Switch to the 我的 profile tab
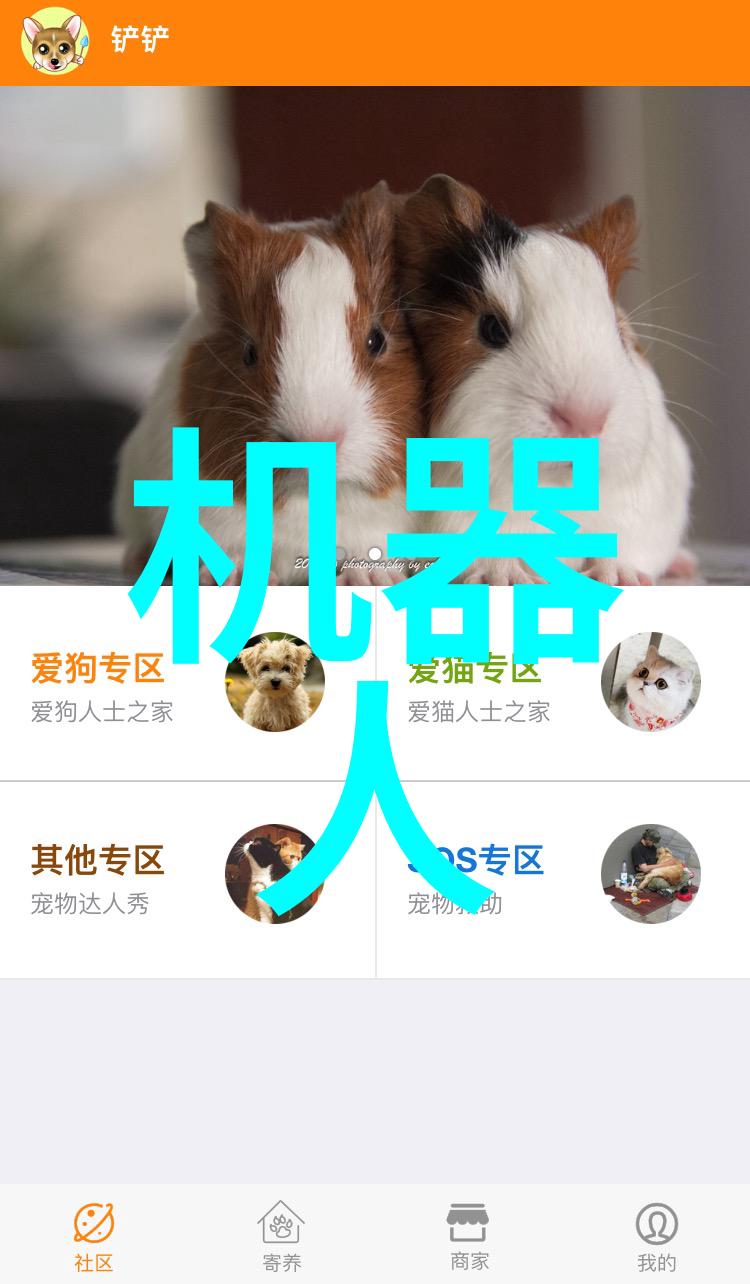Screen dimensions: 750x1284 [x=656, y=1236]
